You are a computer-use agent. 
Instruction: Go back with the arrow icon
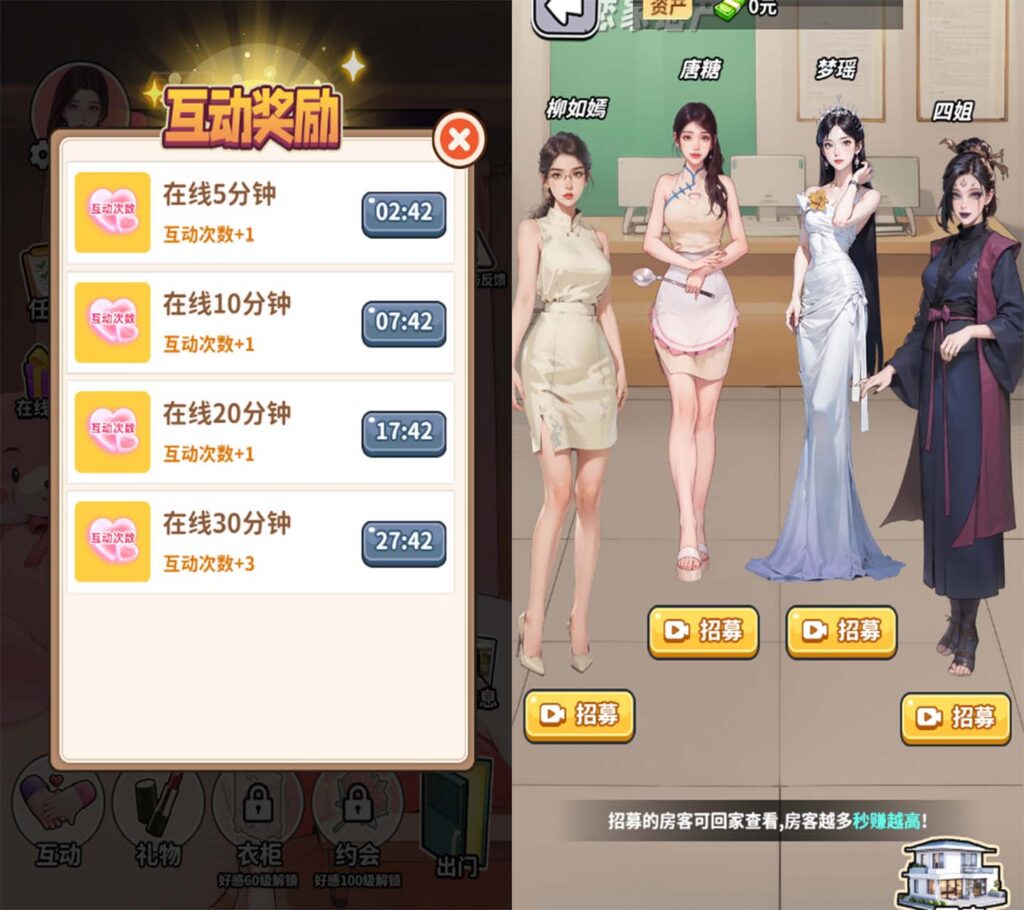click(x=563, y=14)
